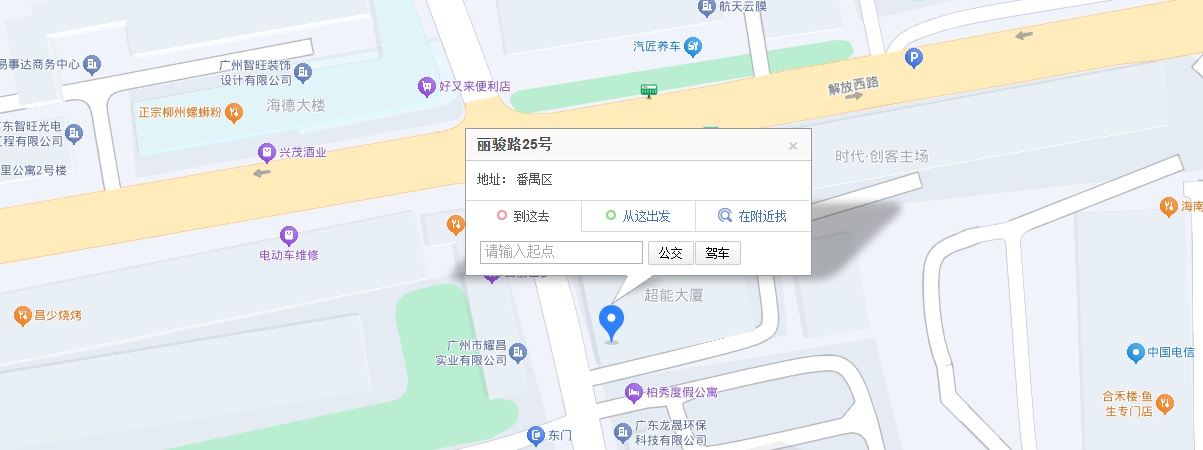Tap the blue location pin marker
Image resolution: width=1203 pixels, height=450 pixels.
(x=611, y=321)
